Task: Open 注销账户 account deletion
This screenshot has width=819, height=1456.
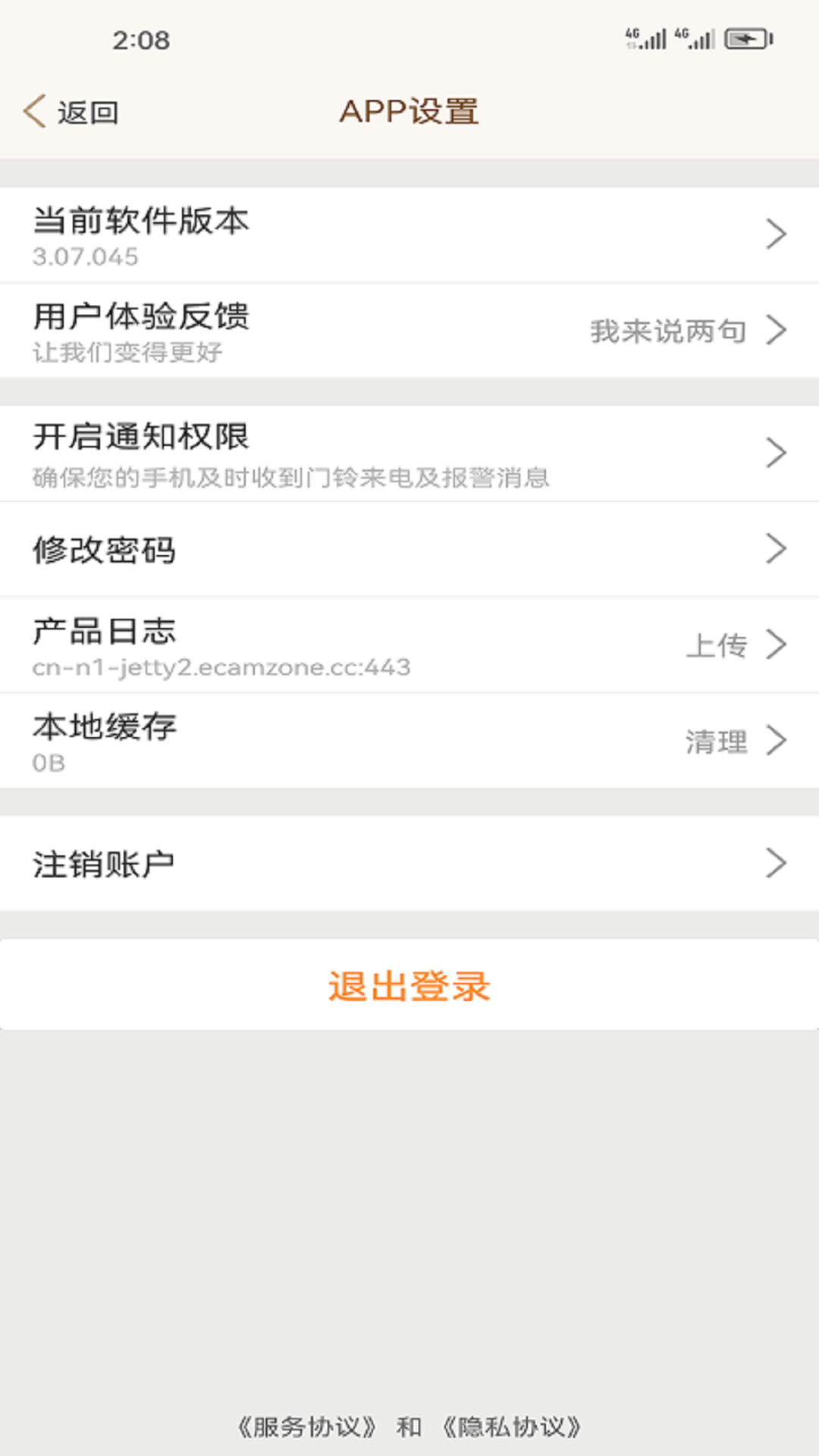Action: point(409,864)
